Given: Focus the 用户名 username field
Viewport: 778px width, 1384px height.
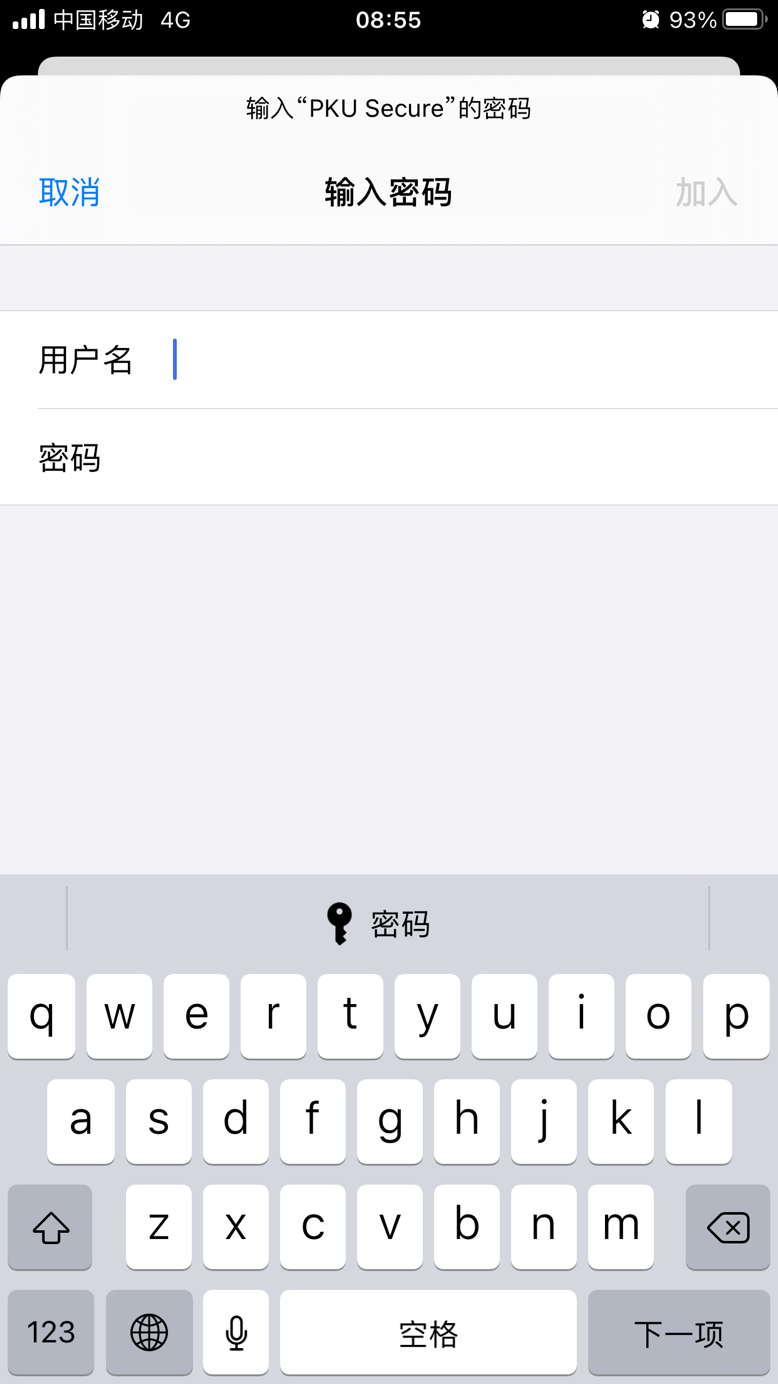Looking at the screenshot, I should (389, 360).
